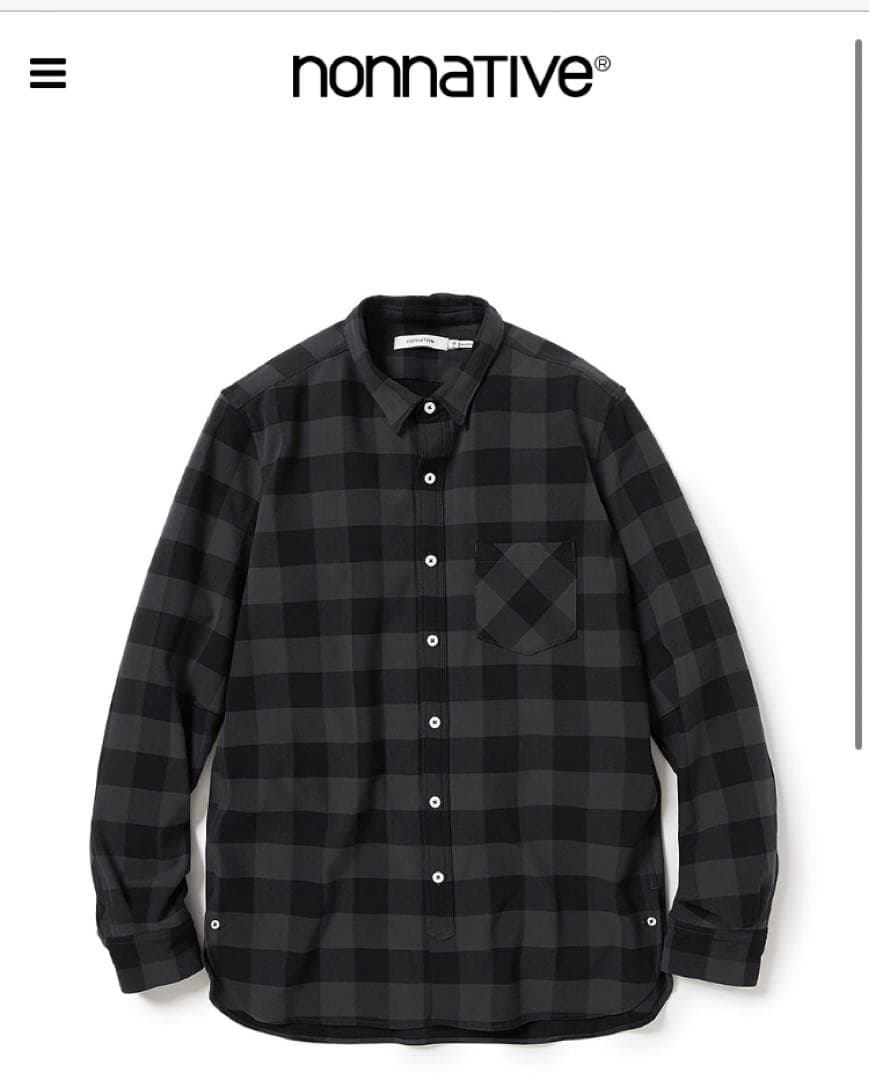Screen dimensions: 870x1080
Task: Tap the nonnative logo to go home
Action: [x=450, y=75]
